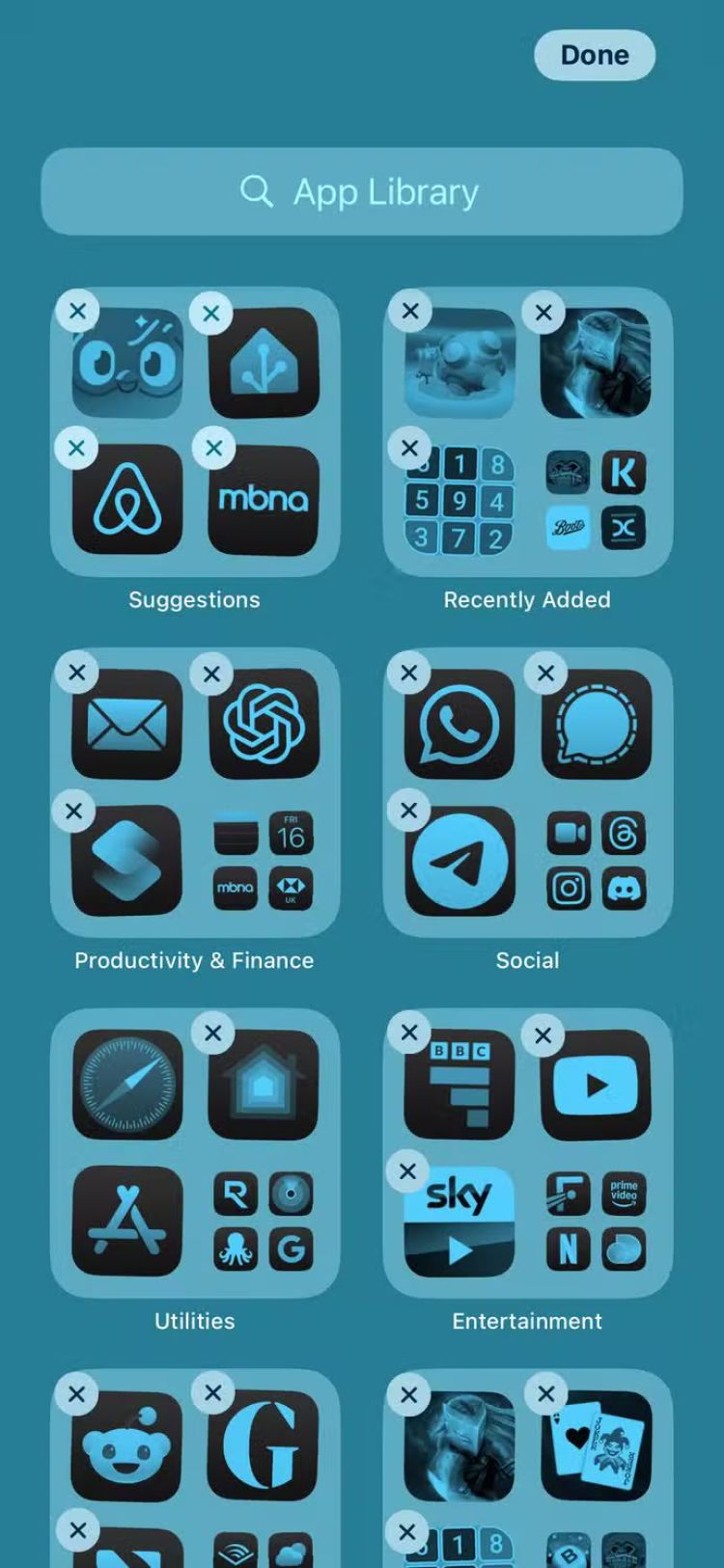Open the App Store app
Screen dimensions: 724x1568
(x=127, y=1221)
